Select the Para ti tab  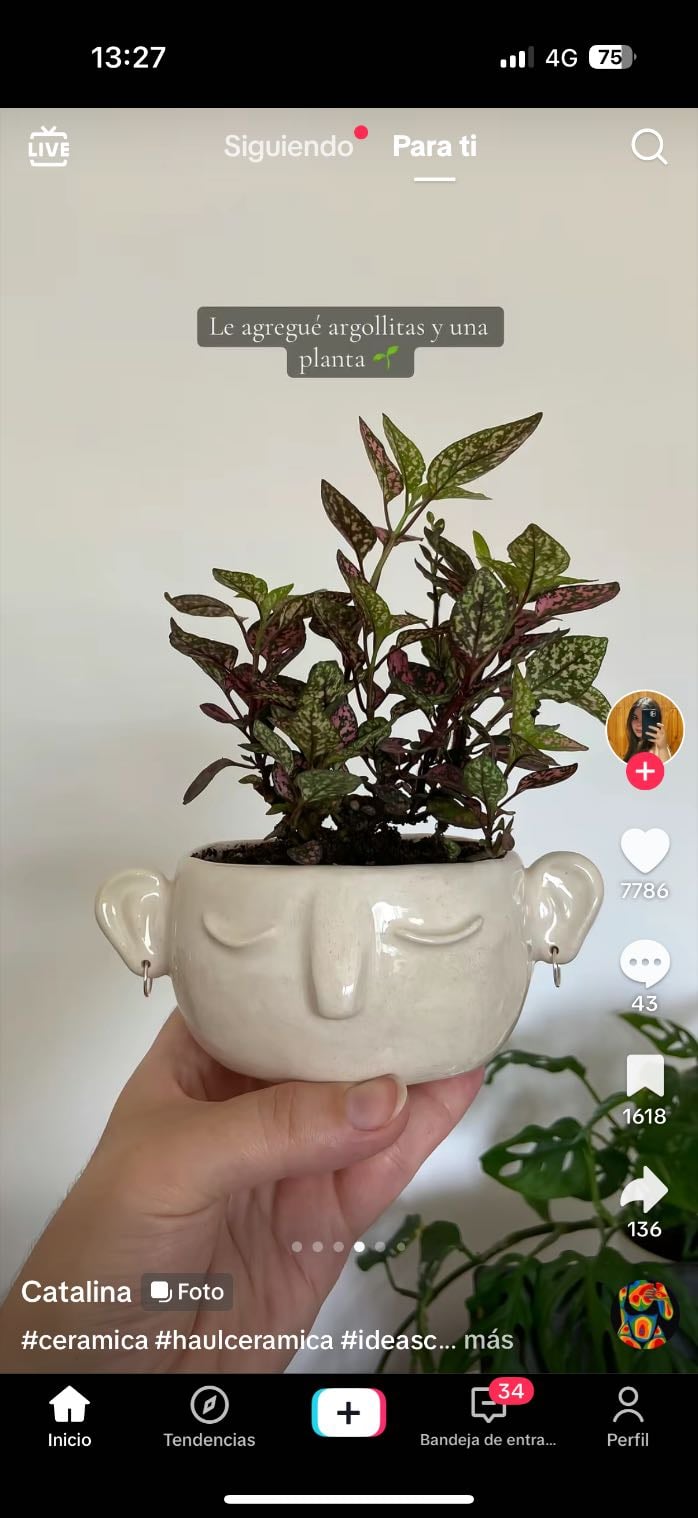click(435, 146)
